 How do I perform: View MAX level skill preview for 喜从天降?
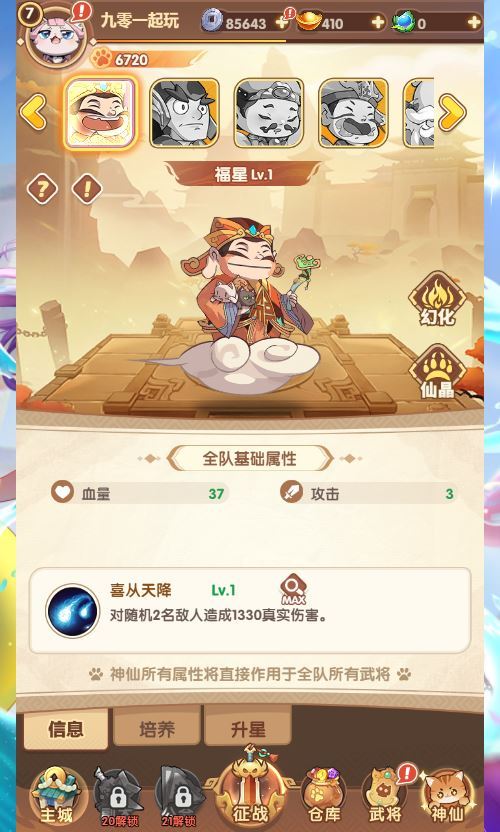click(293, 589)
